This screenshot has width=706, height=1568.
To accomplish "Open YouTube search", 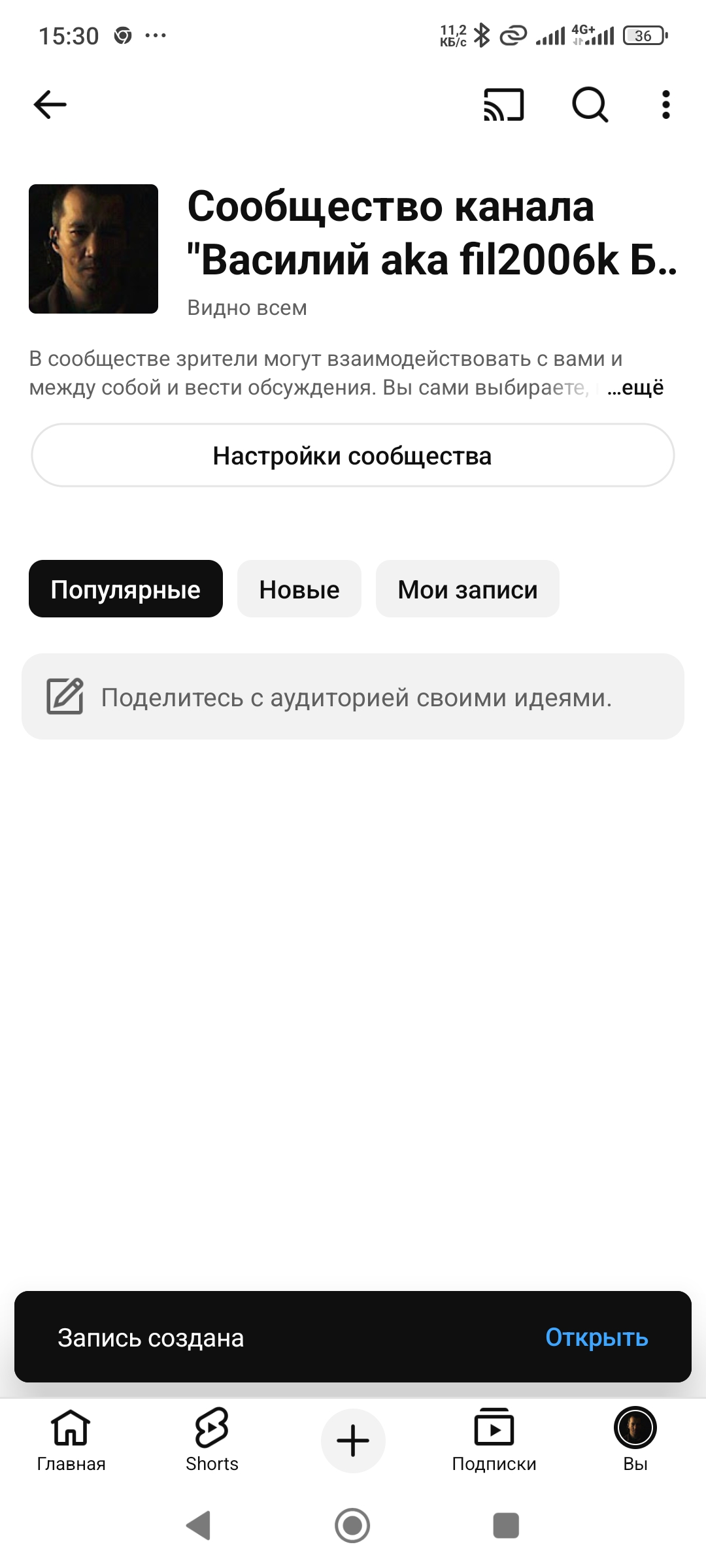I will (x=590, y=105).
